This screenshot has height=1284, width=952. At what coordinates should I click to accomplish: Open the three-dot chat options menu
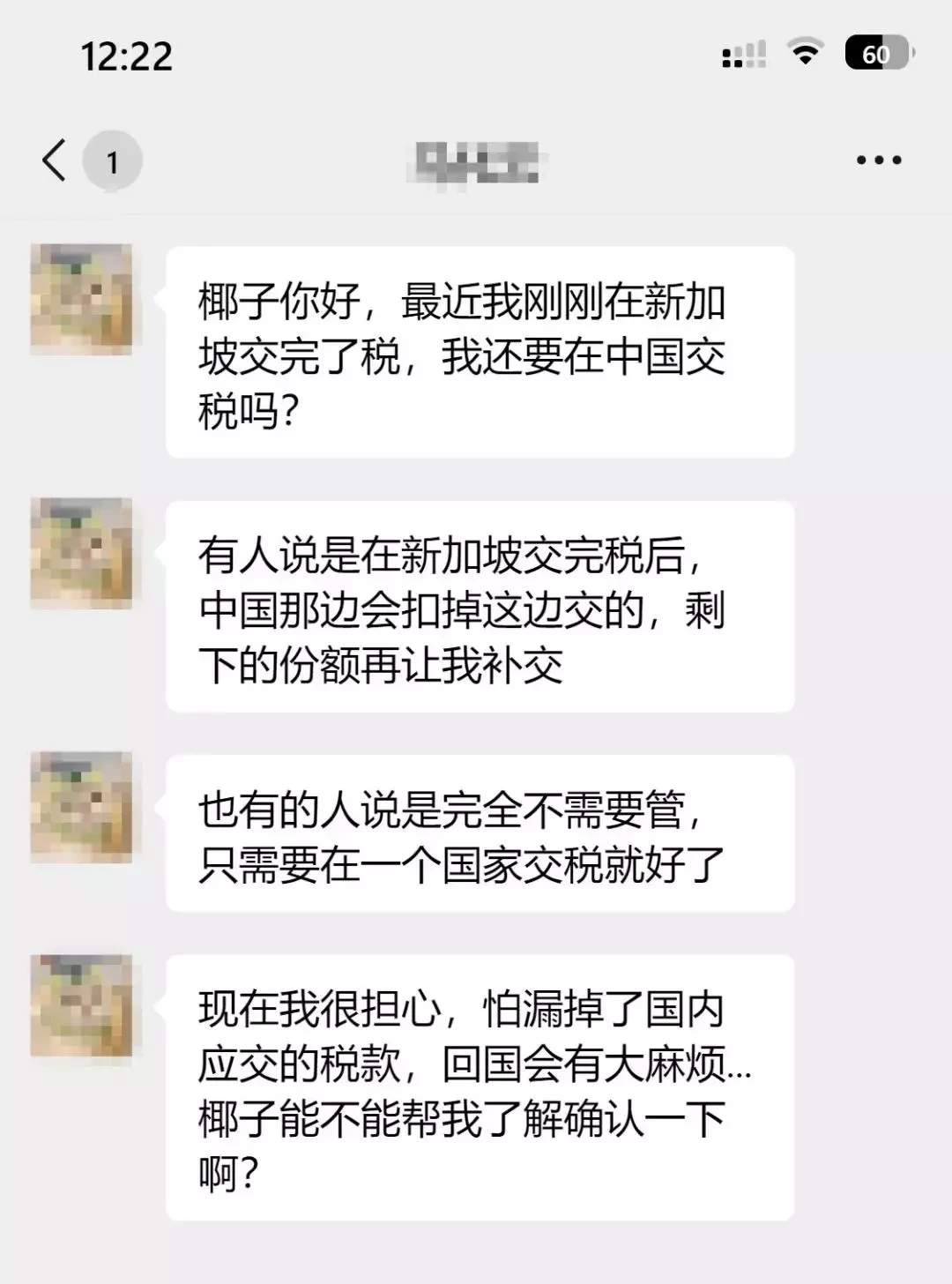(879, 160)
